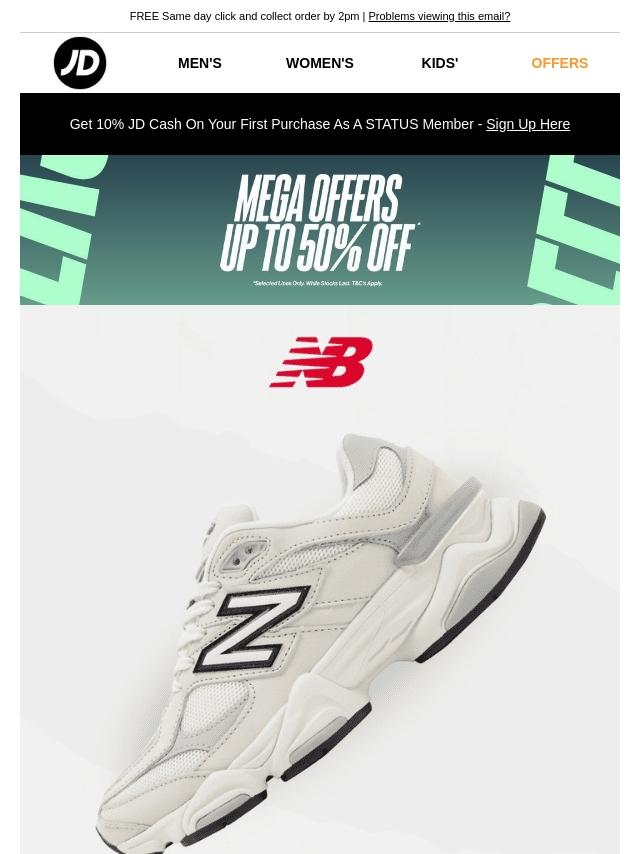The image size is (640, 854).
Task: Follow the 'Sign Up Here' link
Action: (528, 124)
